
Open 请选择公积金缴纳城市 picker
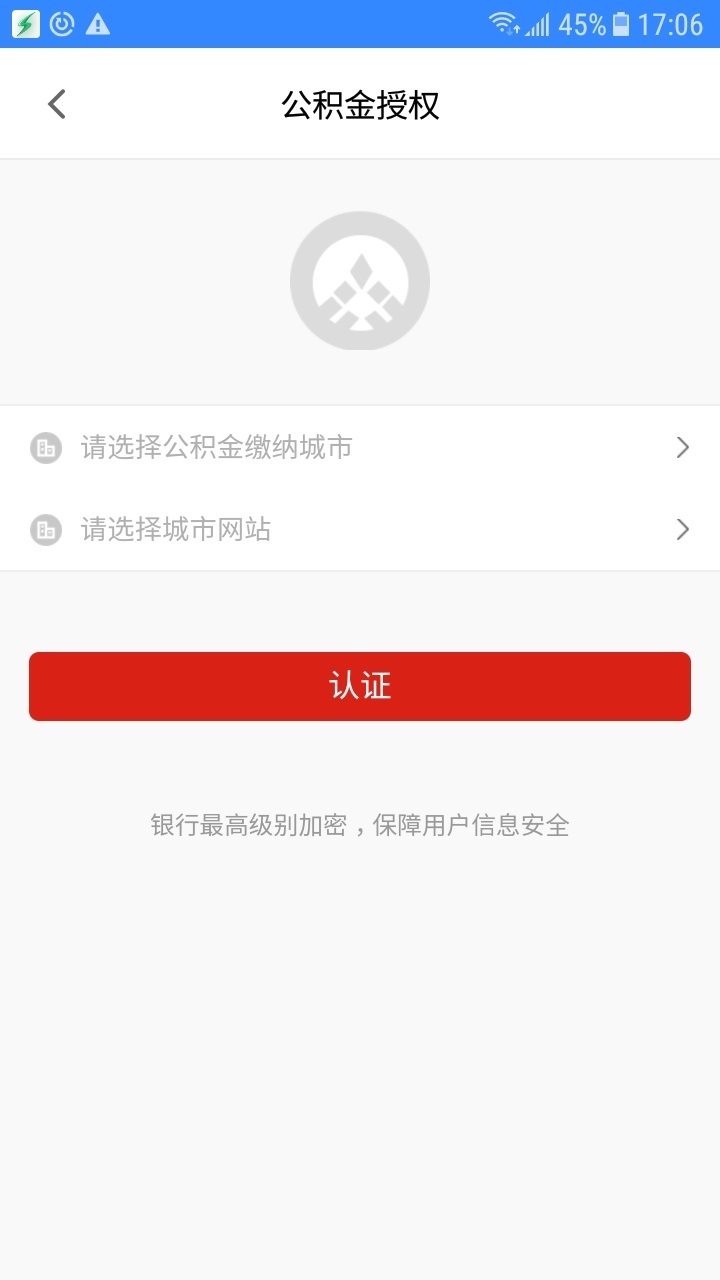(x=360, y=447)
